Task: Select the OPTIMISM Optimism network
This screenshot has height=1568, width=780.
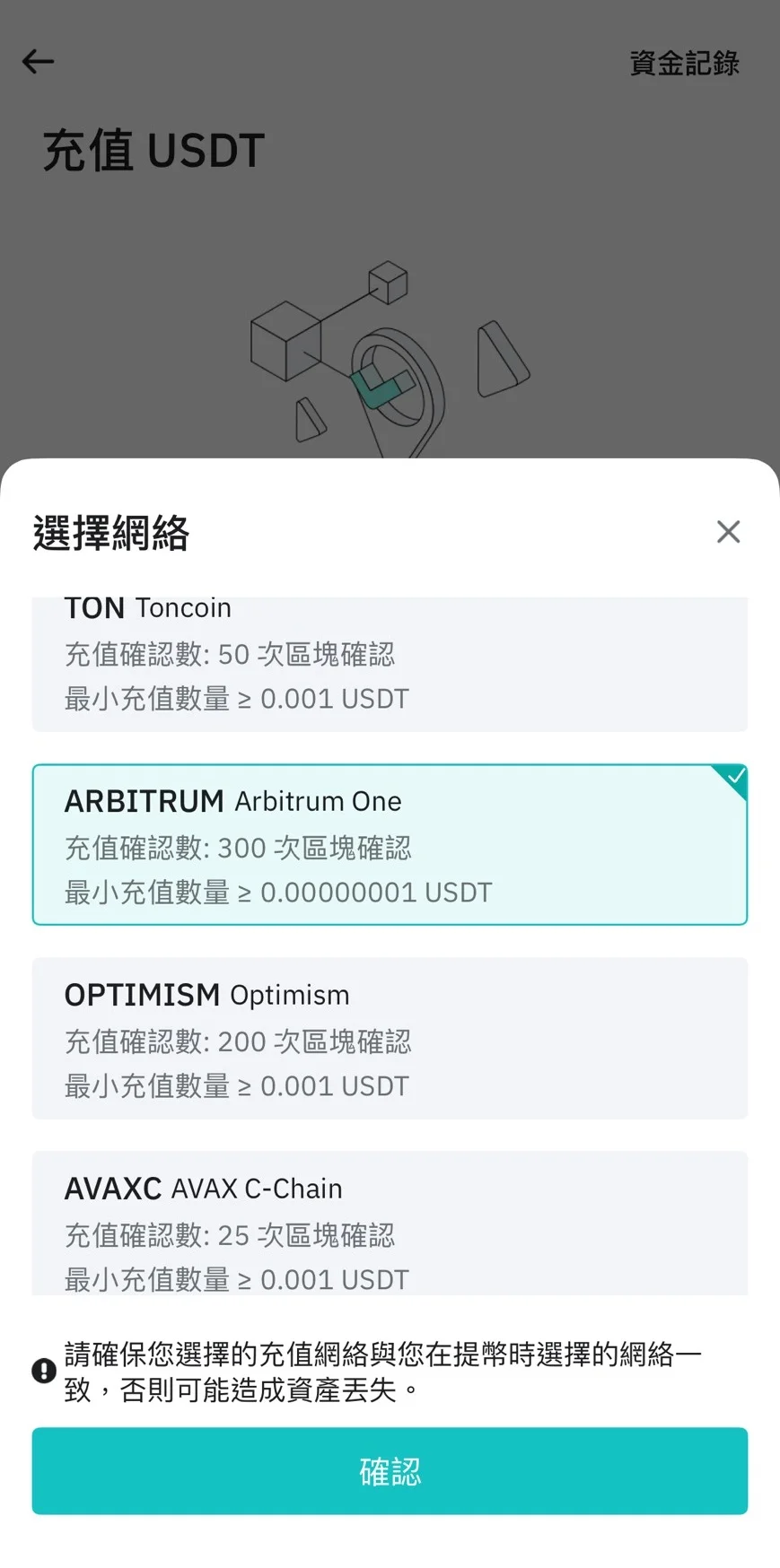Action: click(x=390, y=1038)
